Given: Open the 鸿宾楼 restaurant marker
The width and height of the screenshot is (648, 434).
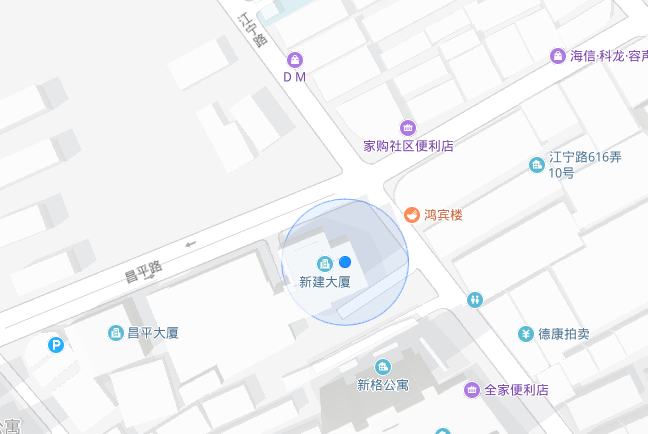Looking at the screenshot, I should (411, 214).
